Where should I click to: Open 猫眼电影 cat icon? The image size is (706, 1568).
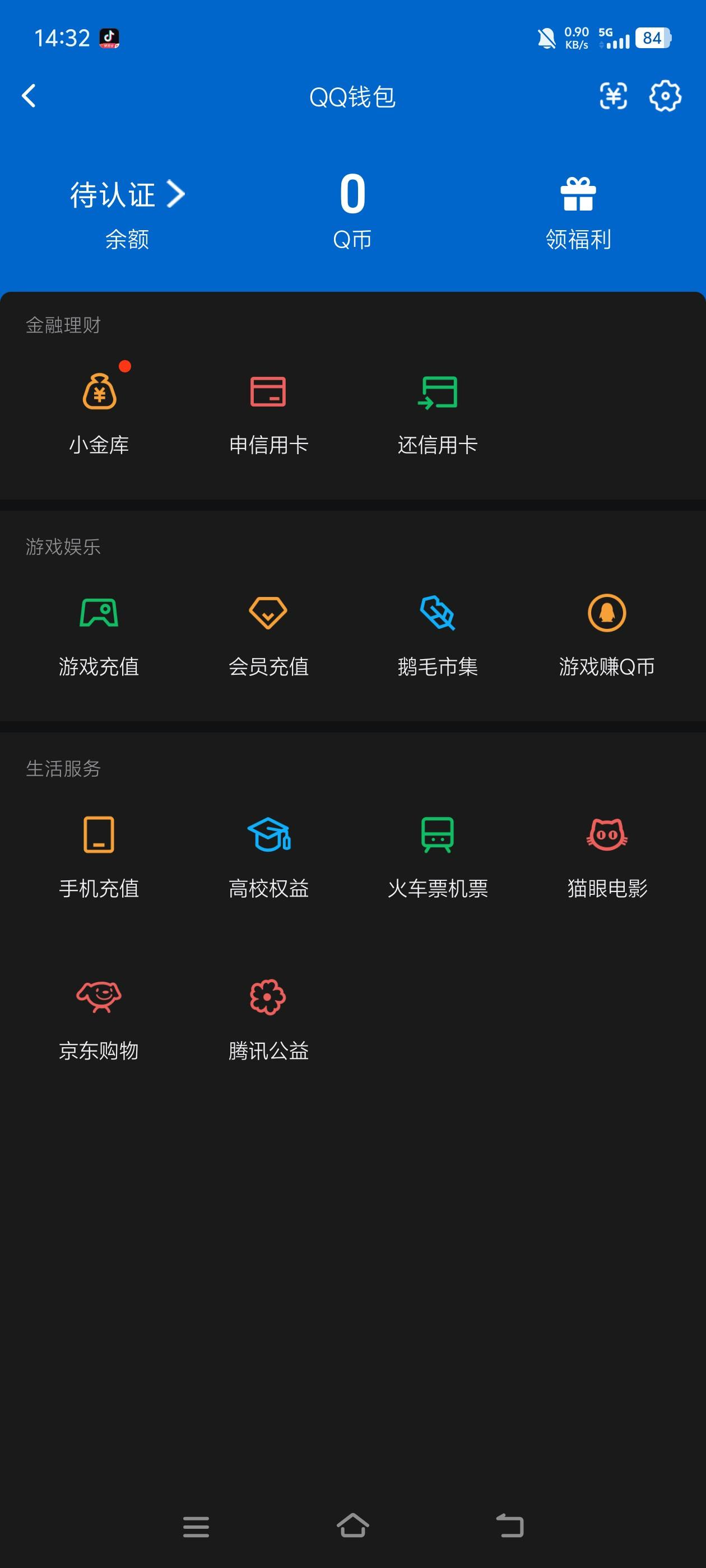point(607,838)
